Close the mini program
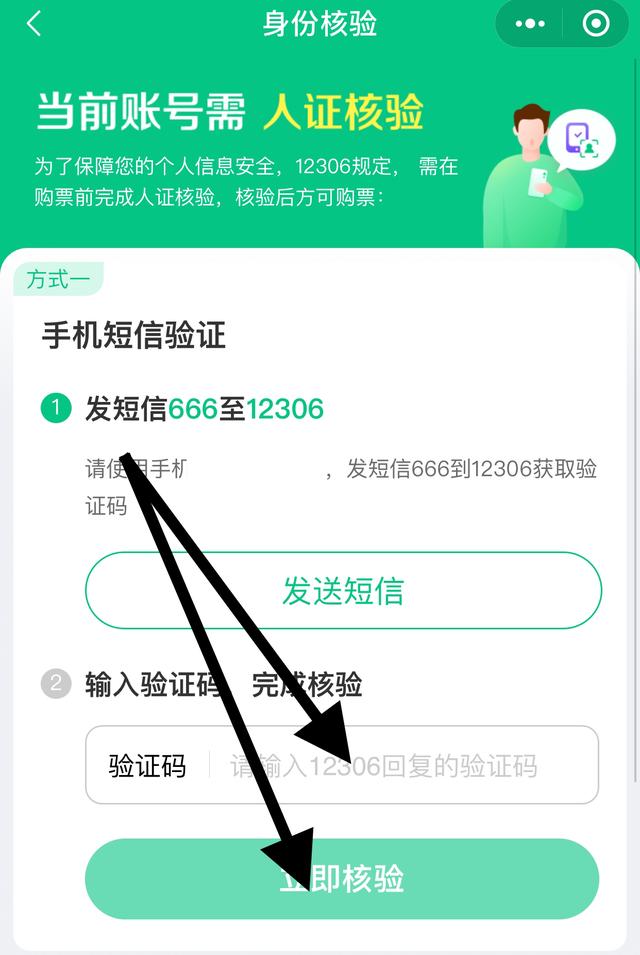 point(596,24)
